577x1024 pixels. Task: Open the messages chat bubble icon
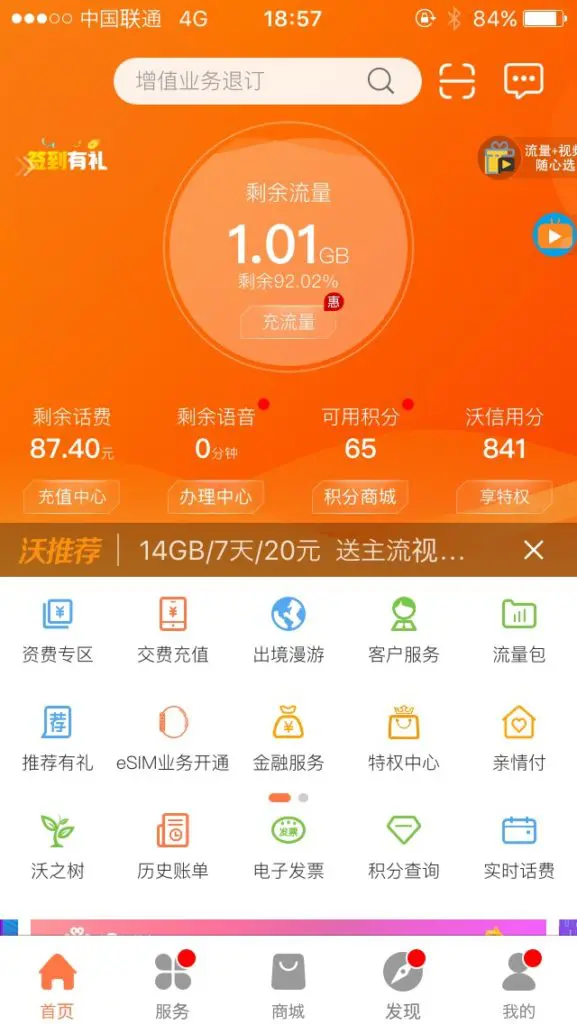point(523,81)
